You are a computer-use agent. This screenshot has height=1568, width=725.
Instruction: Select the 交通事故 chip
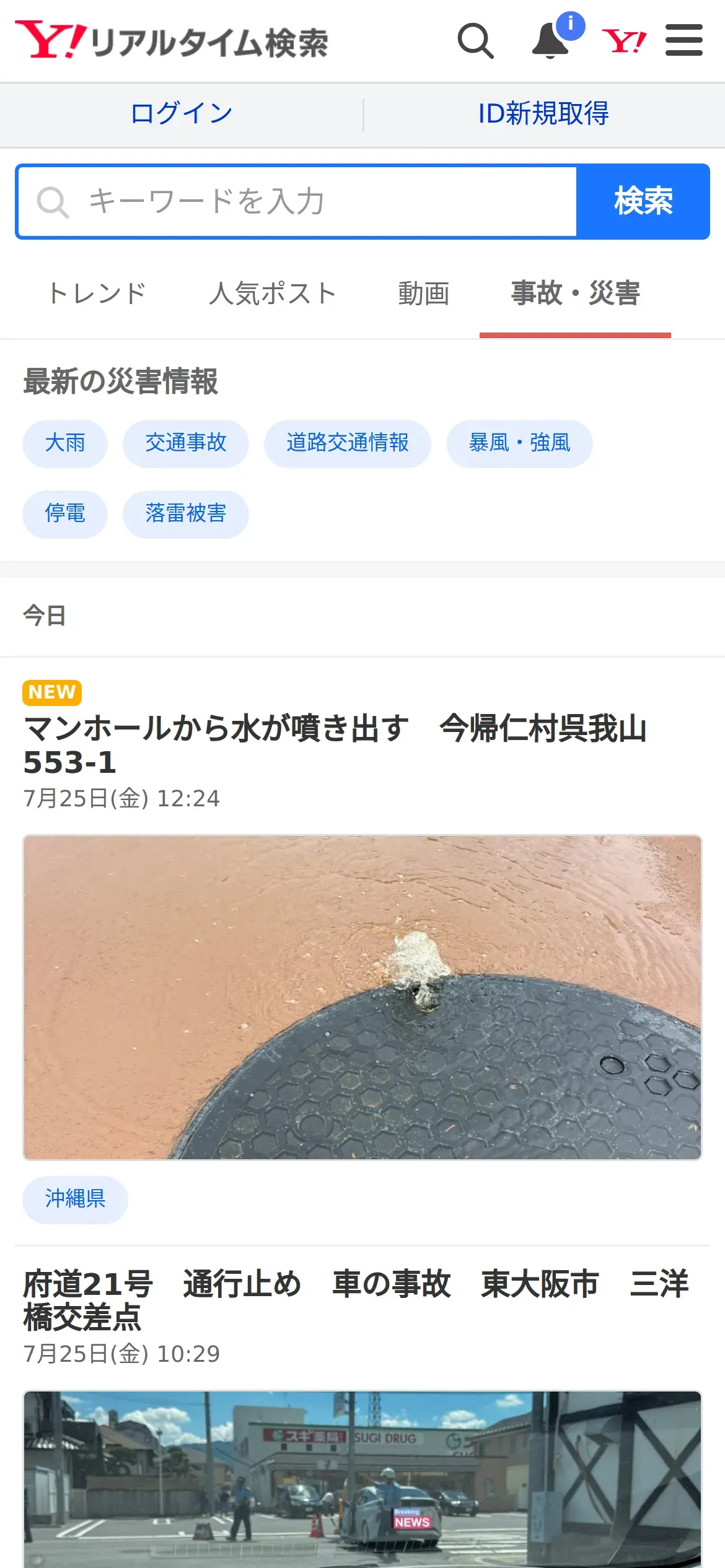(186, 443)
